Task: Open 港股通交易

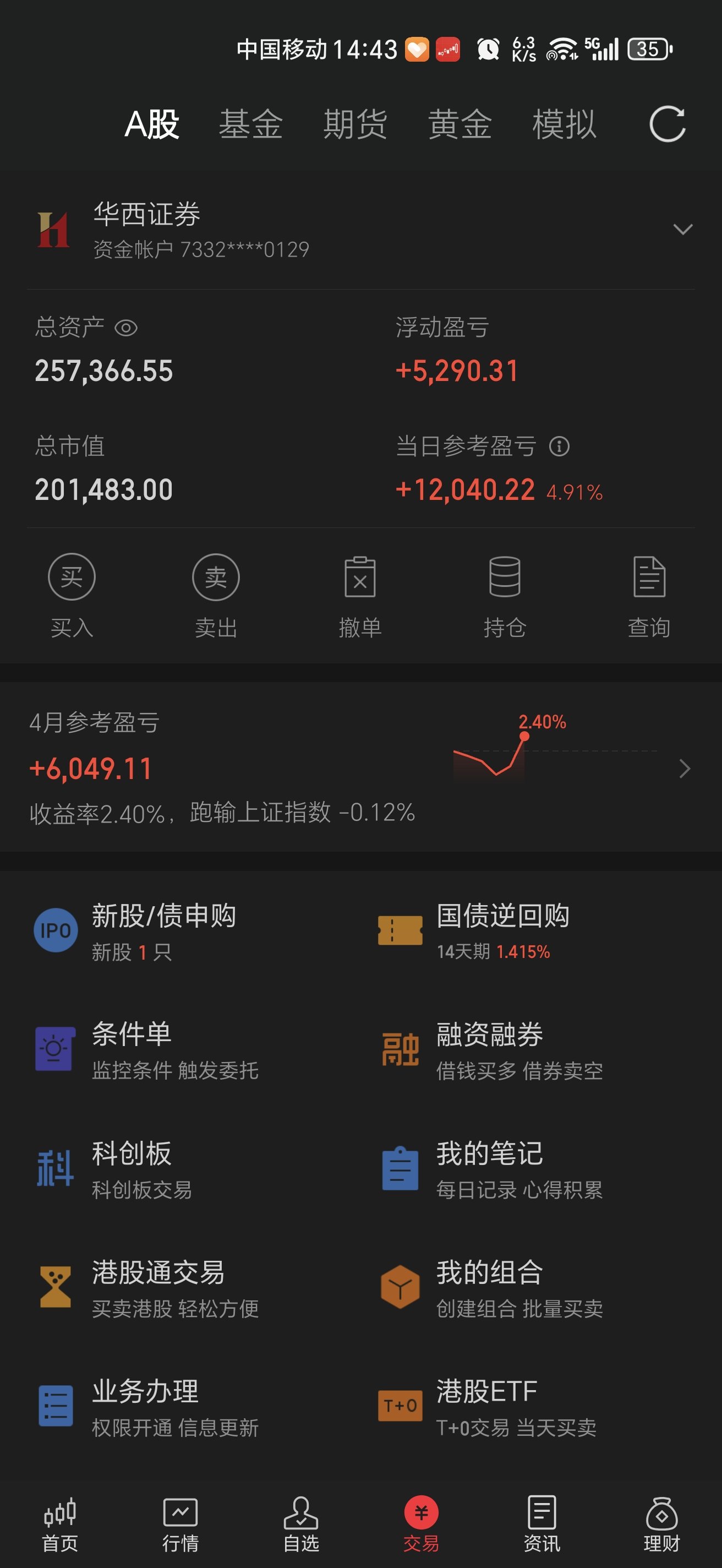Action: [158, 1287]
